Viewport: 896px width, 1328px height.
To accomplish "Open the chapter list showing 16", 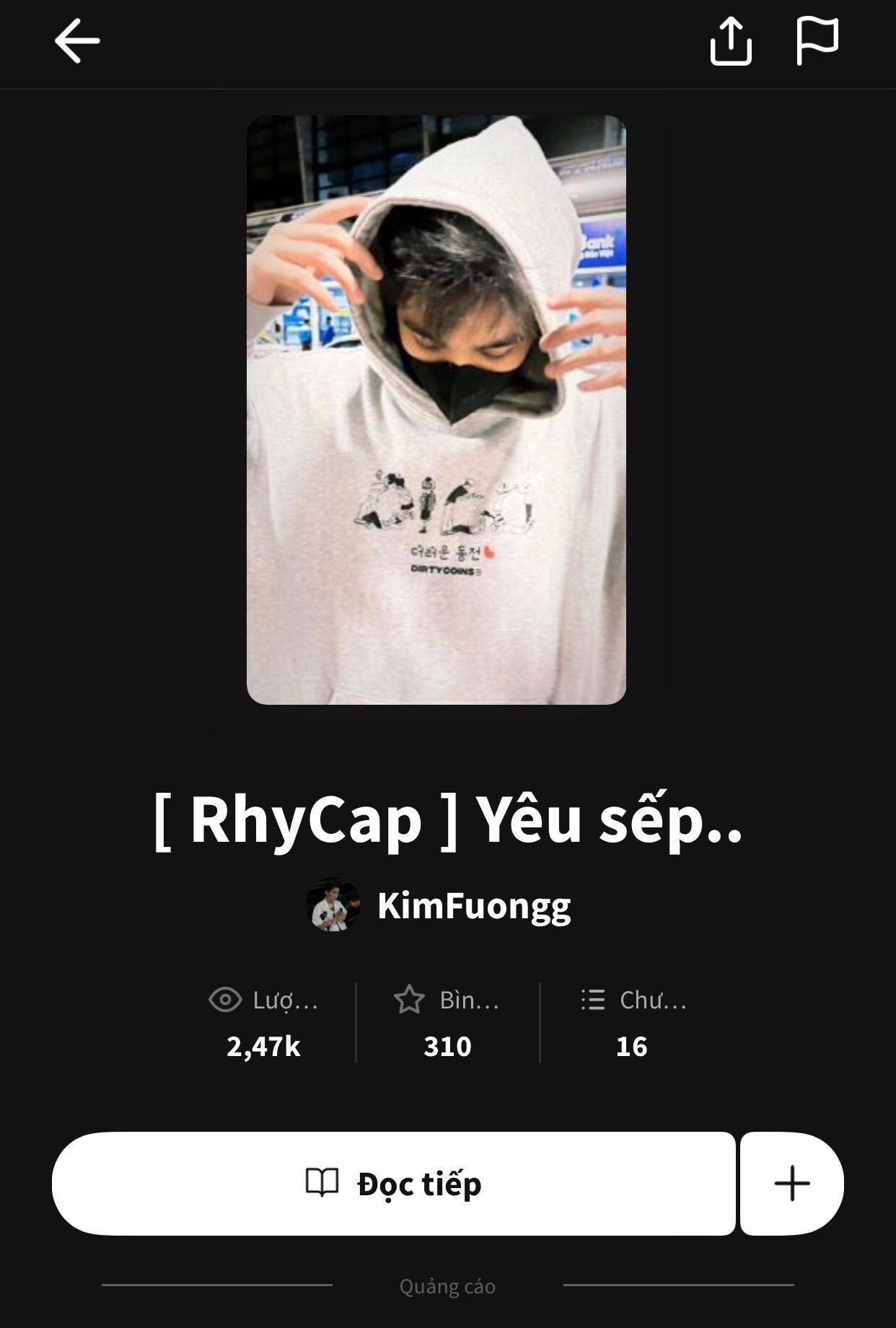I will tap(631, 1023).
